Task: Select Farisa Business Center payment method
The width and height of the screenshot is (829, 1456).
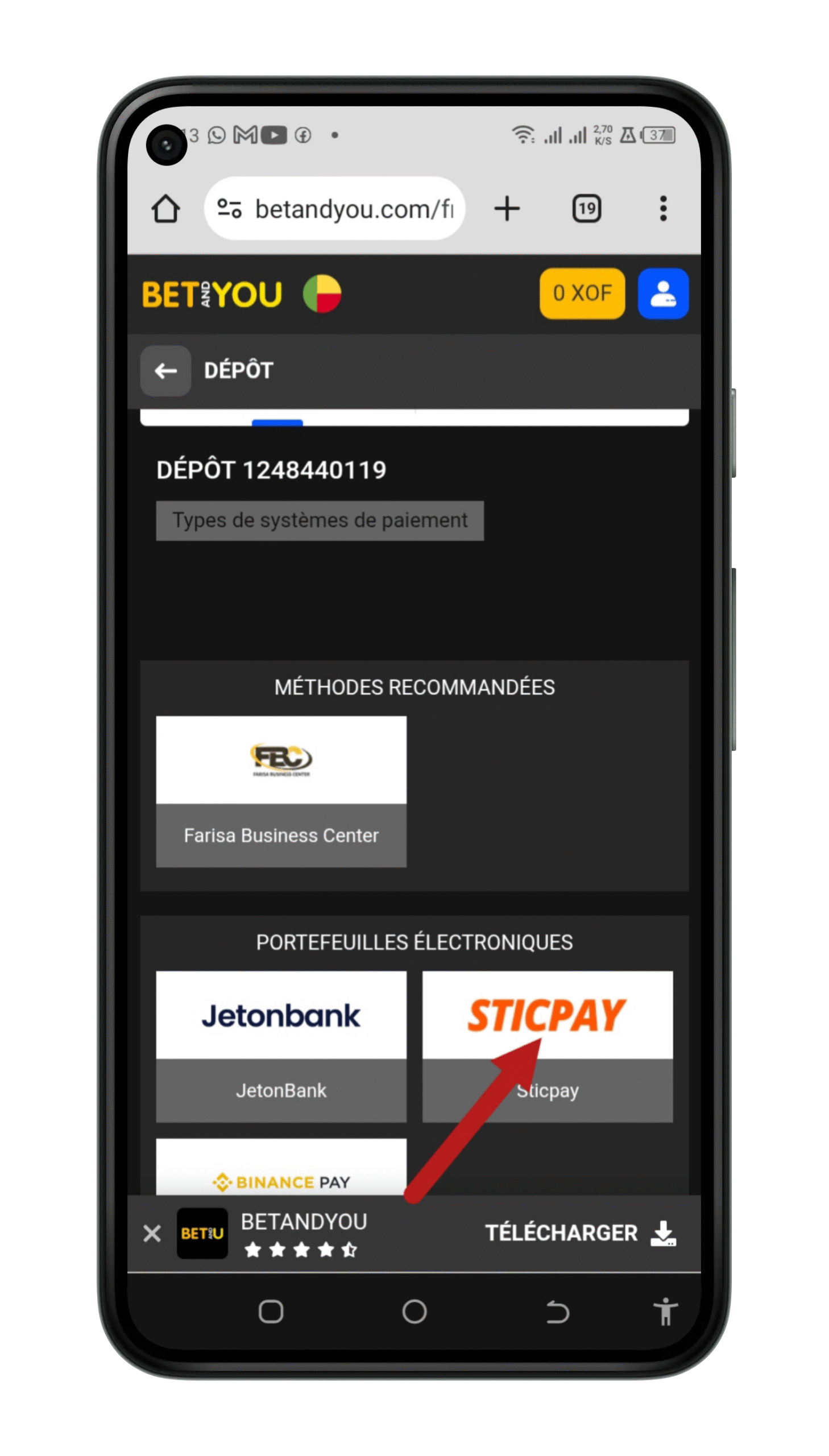Action: point(281,791)
